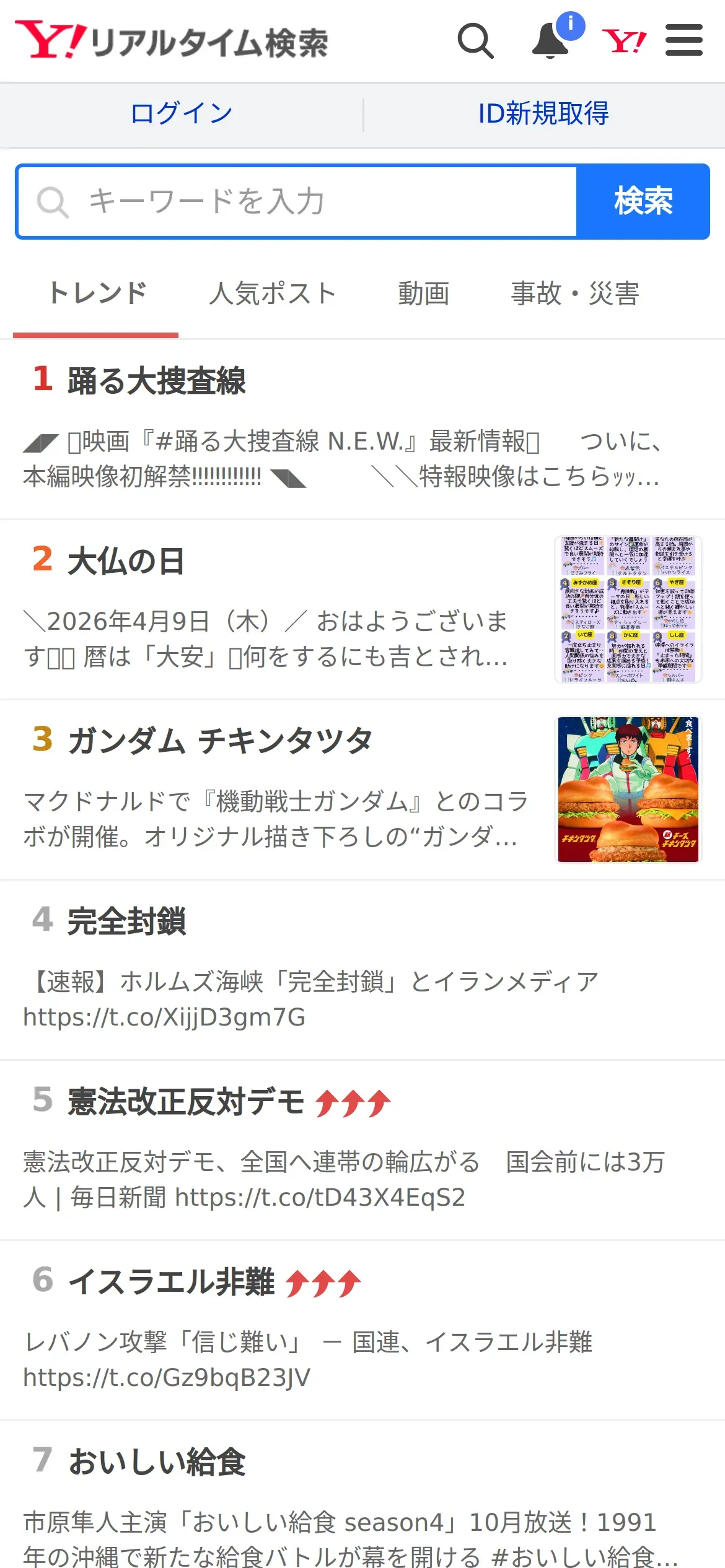Switch to the 人気ポスト tab
This screenshot has width=725, height=1568.
(272, 294)
